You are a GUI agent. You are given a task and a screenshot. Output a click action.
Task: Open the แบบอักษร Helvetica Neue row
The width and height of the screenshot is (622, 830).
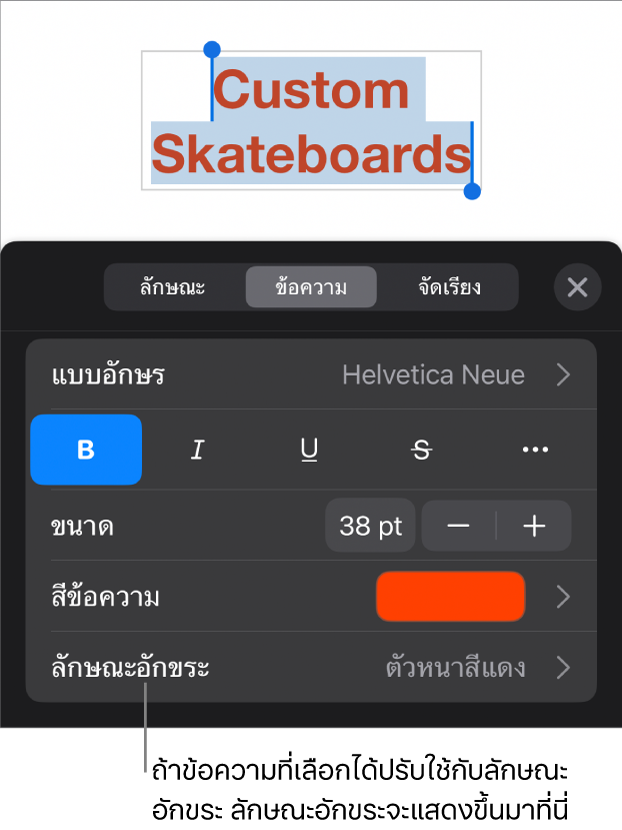(x=311, y=376)
